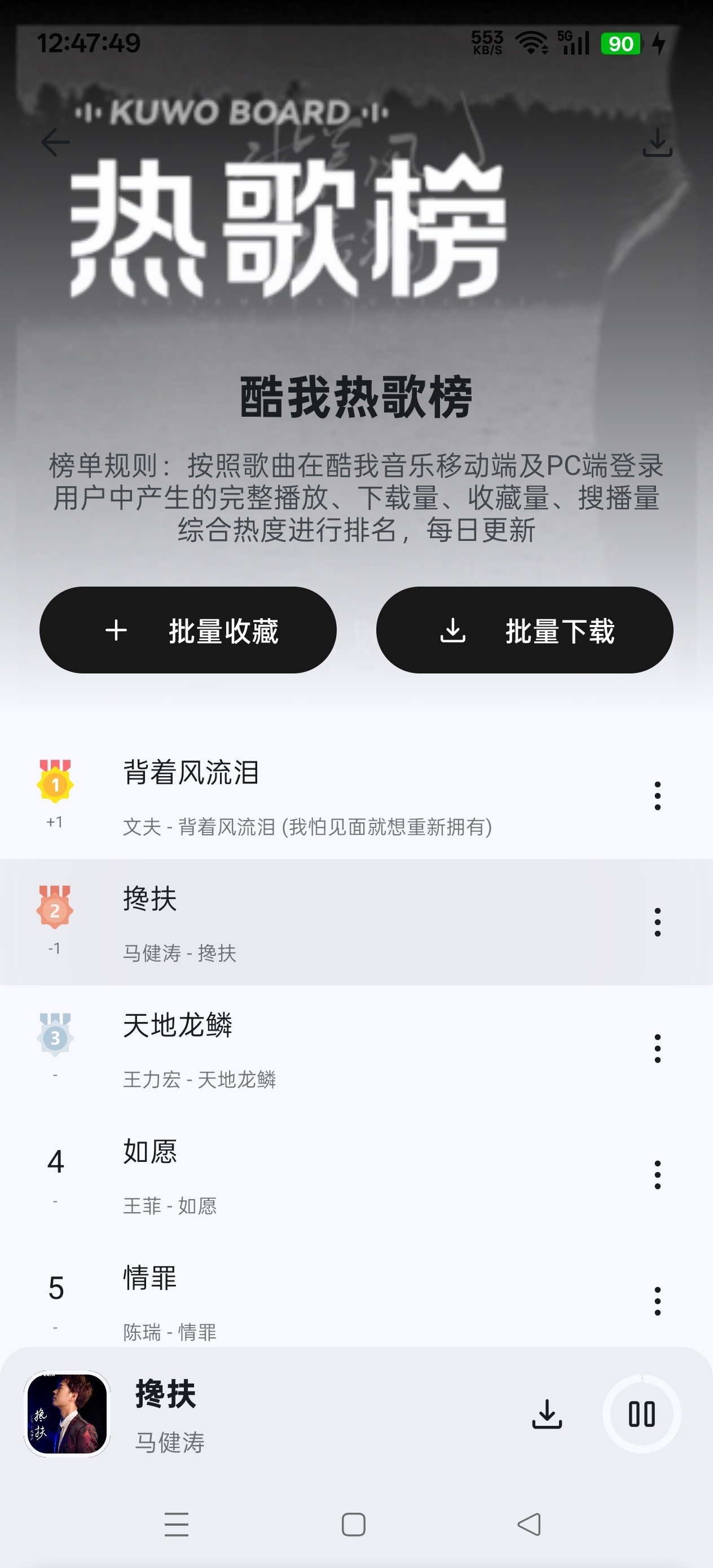
Task: Tap the download icon in the header
Action: 658,143
